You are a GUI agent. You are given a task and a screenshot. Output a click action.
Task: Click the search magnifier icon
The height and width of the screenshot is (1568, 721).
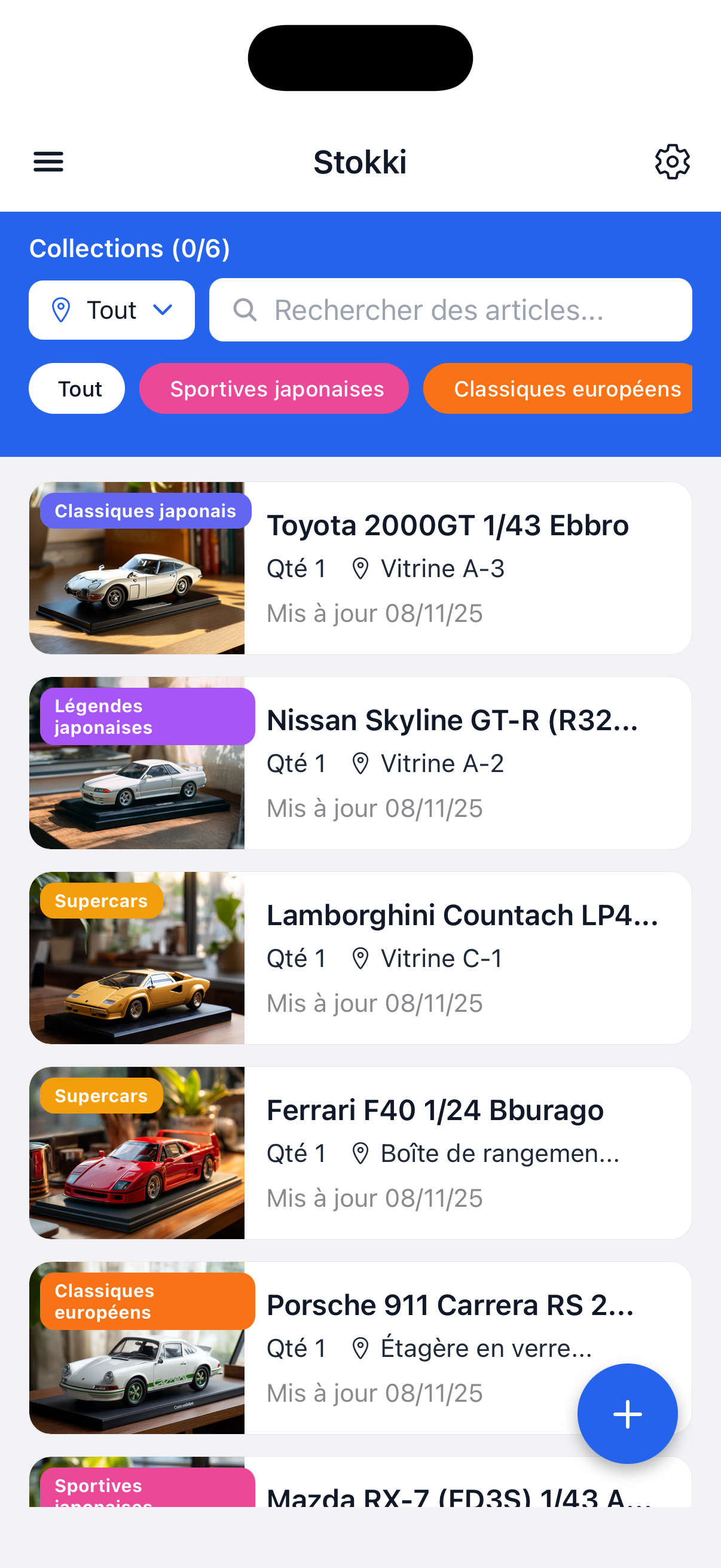click(x=245, y=310)
